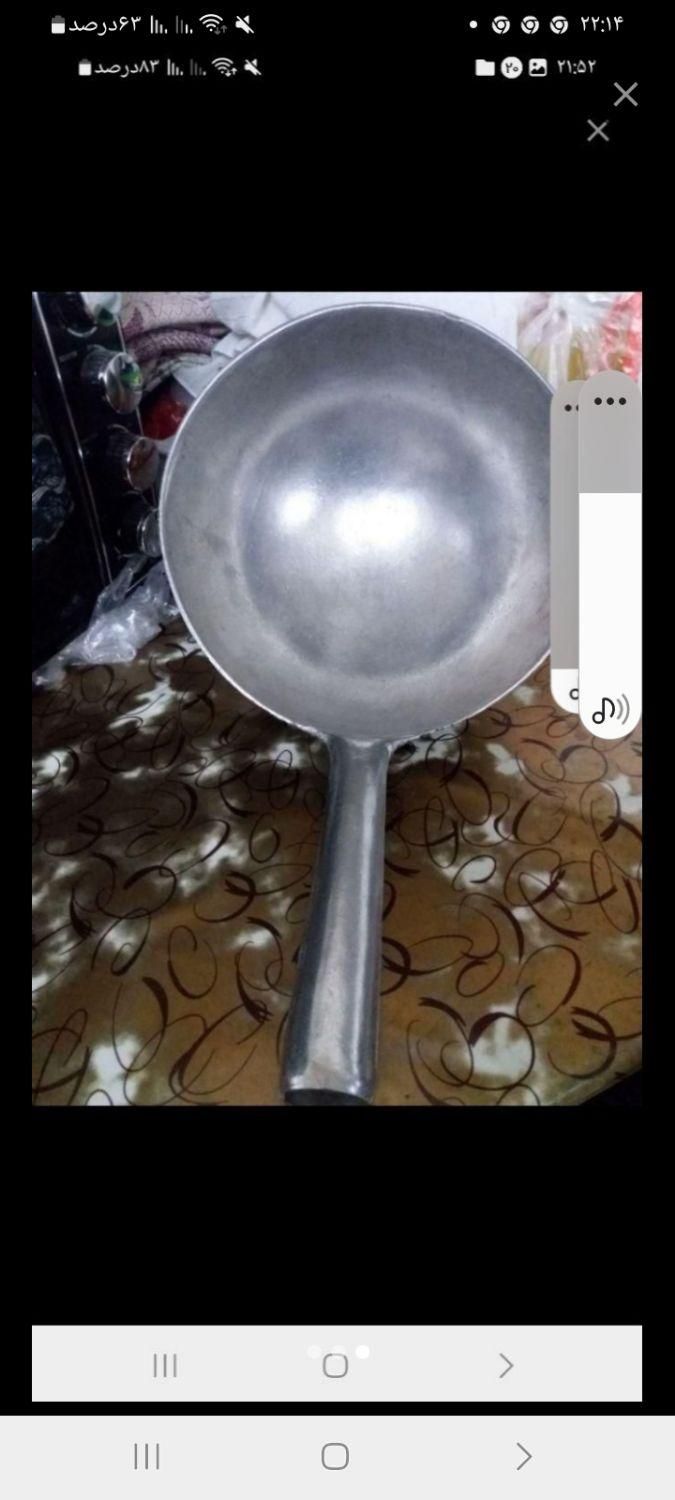The image size is (675, 1500).
Task: Close the full-screen image viewer
Action: (x=625, y=95)
